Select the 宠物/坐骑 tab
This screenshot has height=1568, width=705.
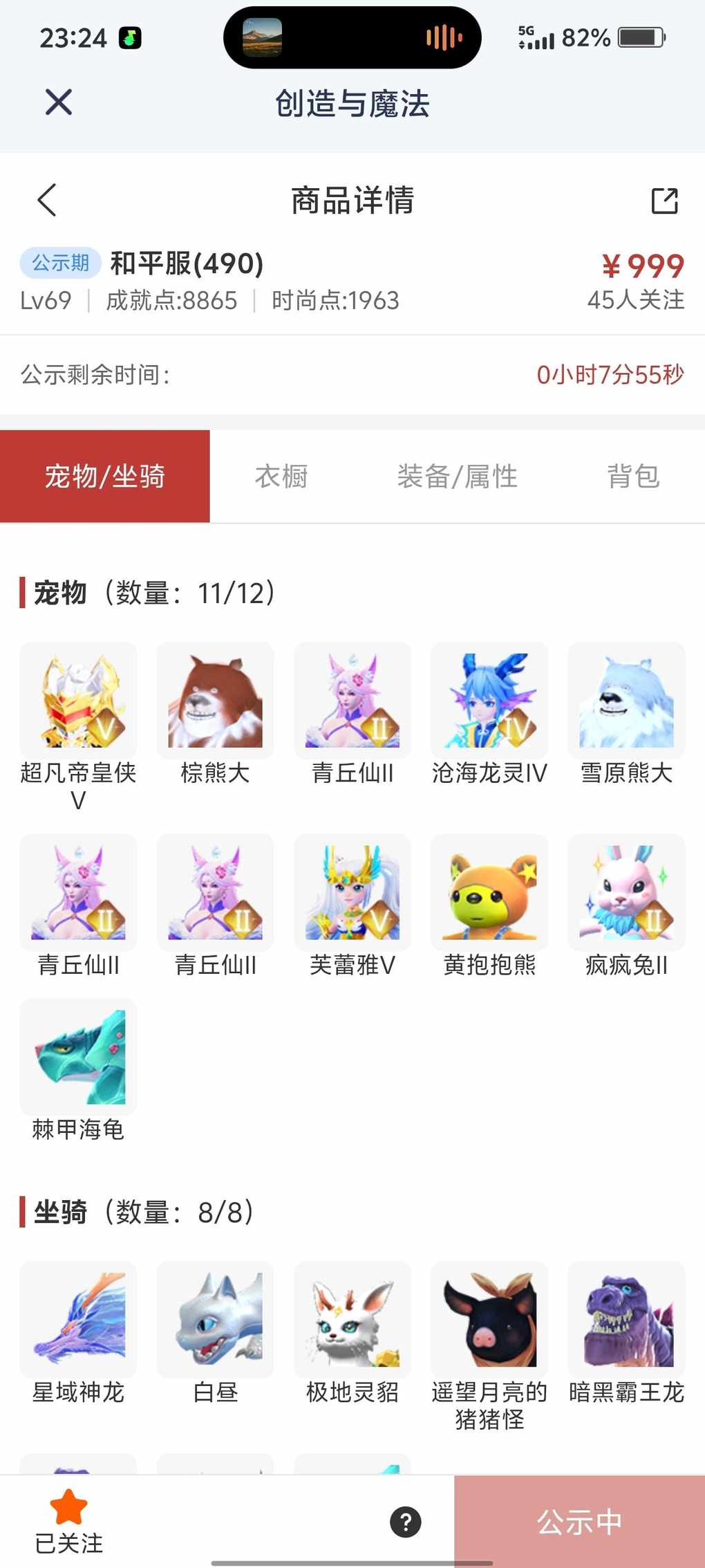pyautogui.click(x=105, y=477)
